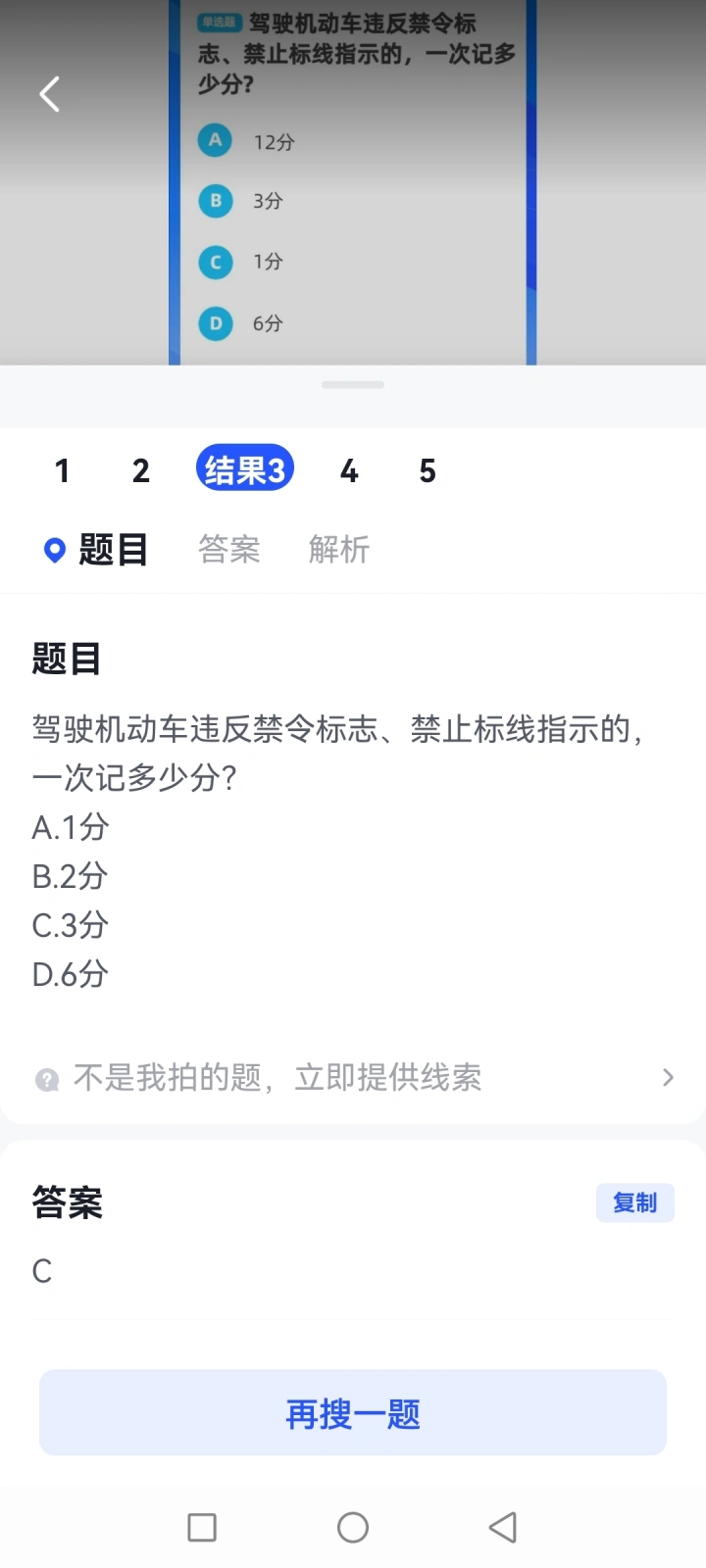Image resolution: width=706 pixels, height=1568 pixels.
Task: Switch to result 1
Action: (62, 470)
